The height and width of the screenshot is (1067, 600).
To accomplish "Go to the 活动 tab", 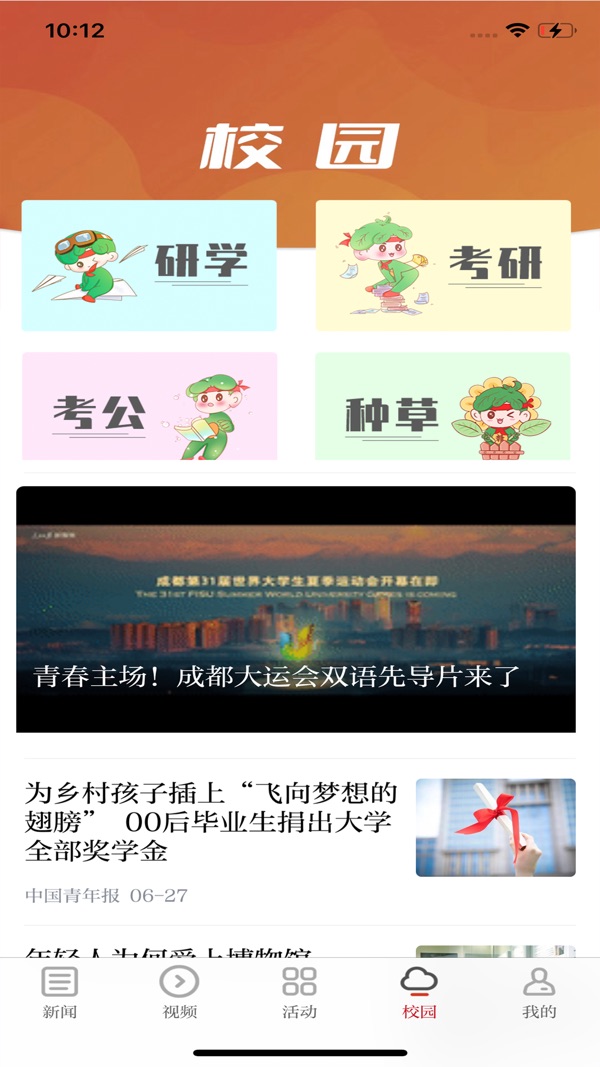I will click(299, 993).
